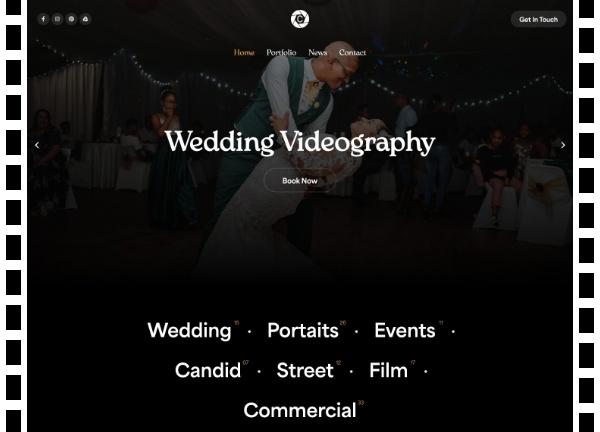Screen dimensions: 600x432
Task: Go to the Home nav item
Action: 244,52
